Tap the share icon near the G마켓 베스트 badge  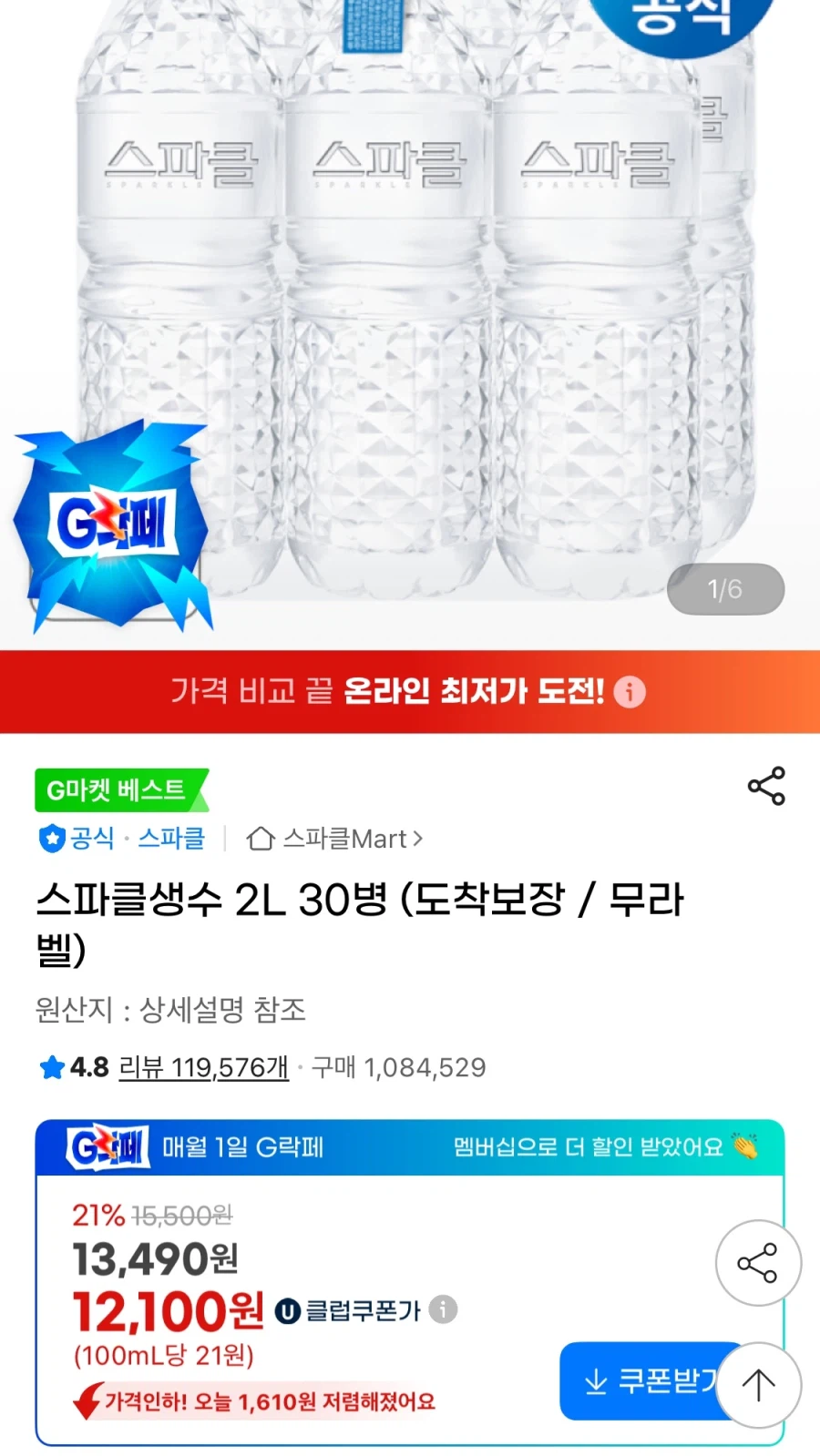click(766, 787)
